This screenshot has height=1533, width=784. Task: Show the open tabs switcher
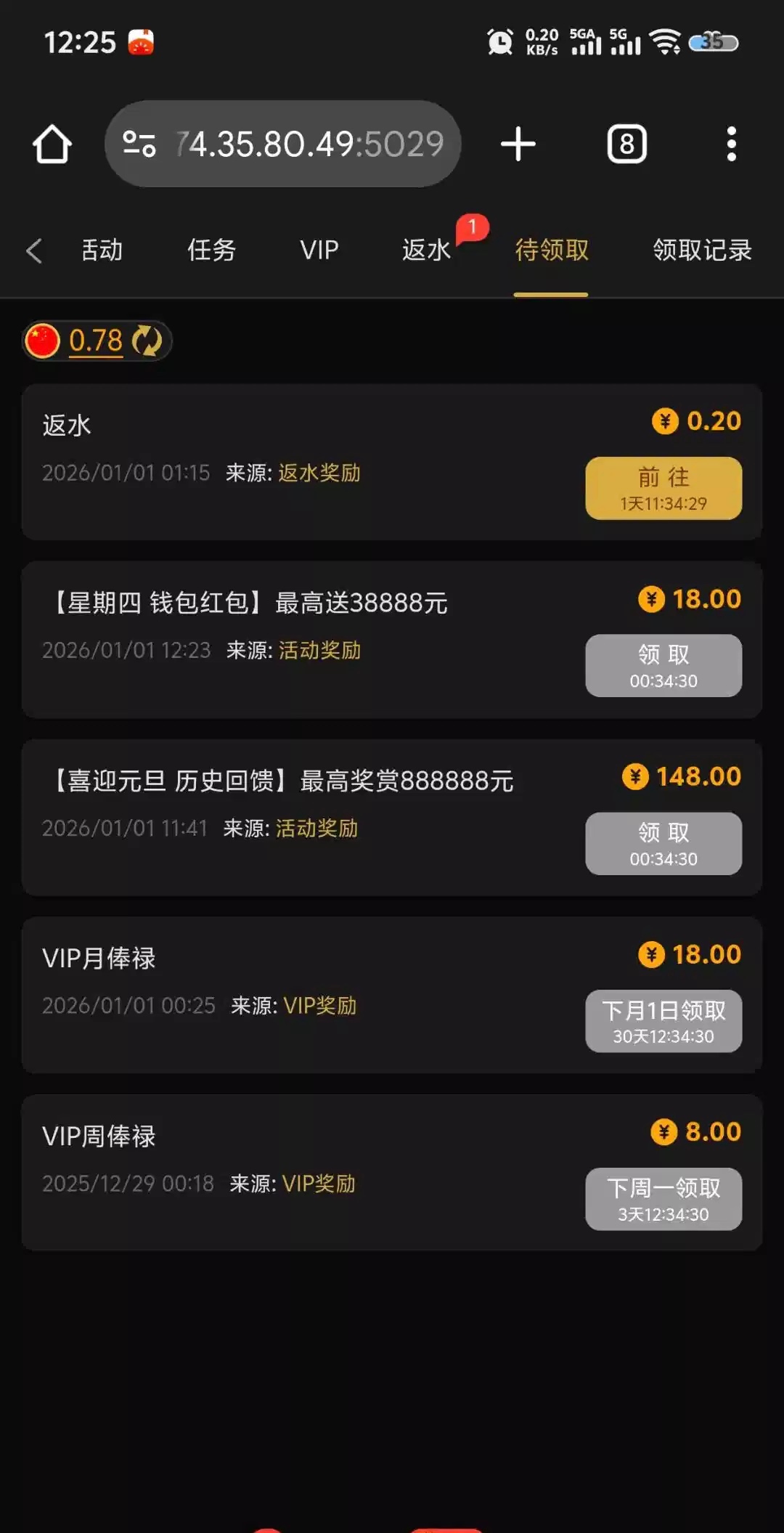click(x=626, y=144)
